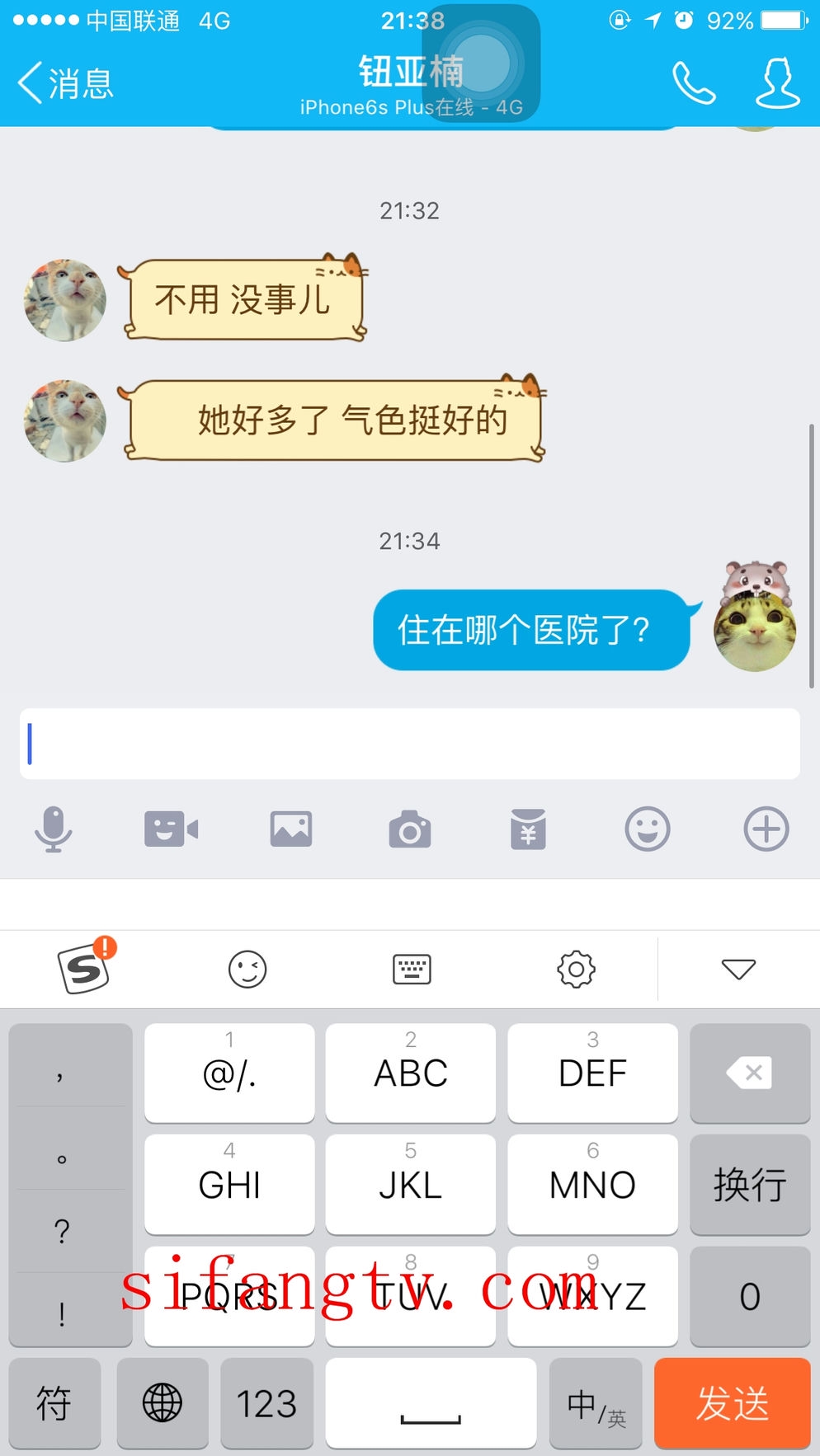Open the sender's cat avatar
820x1456 pixels.
pos(65,301)
